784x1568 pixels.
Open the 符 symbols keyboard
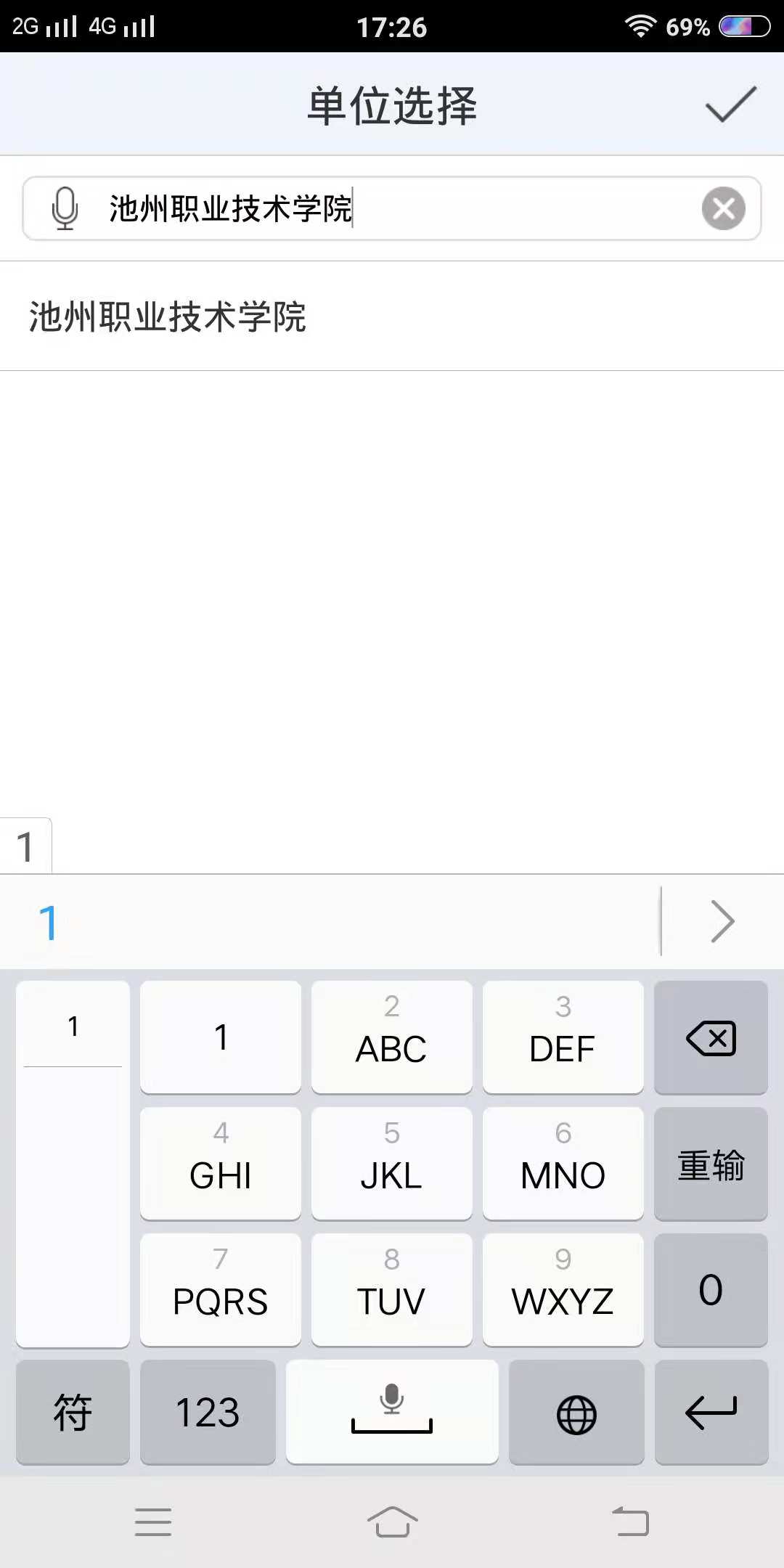pyautogui.click(x=73, y=1413)
